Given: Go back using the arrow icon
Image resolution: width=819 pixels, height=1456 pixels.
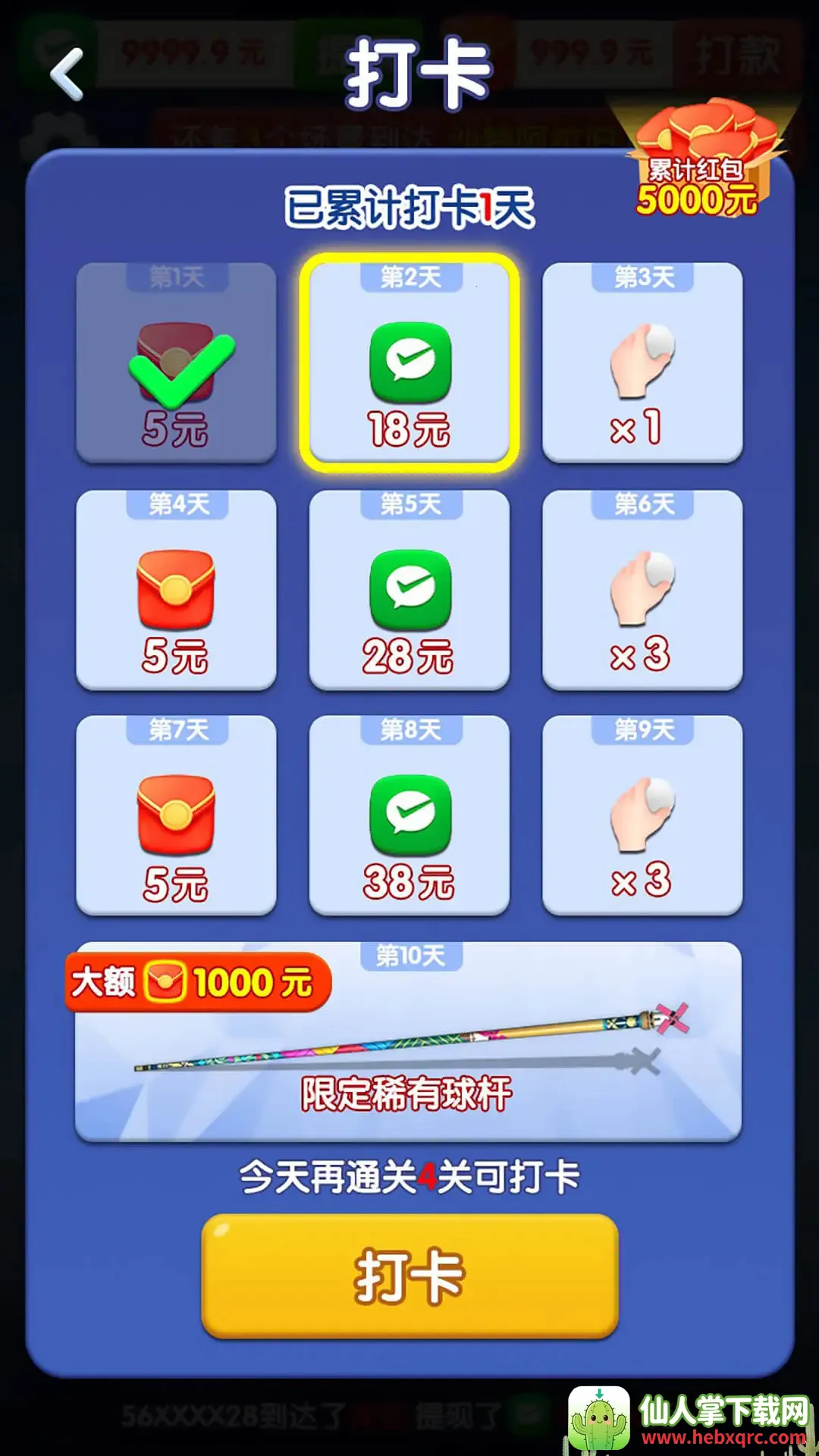Looking at the screenshot, I should tap(67, 74).
